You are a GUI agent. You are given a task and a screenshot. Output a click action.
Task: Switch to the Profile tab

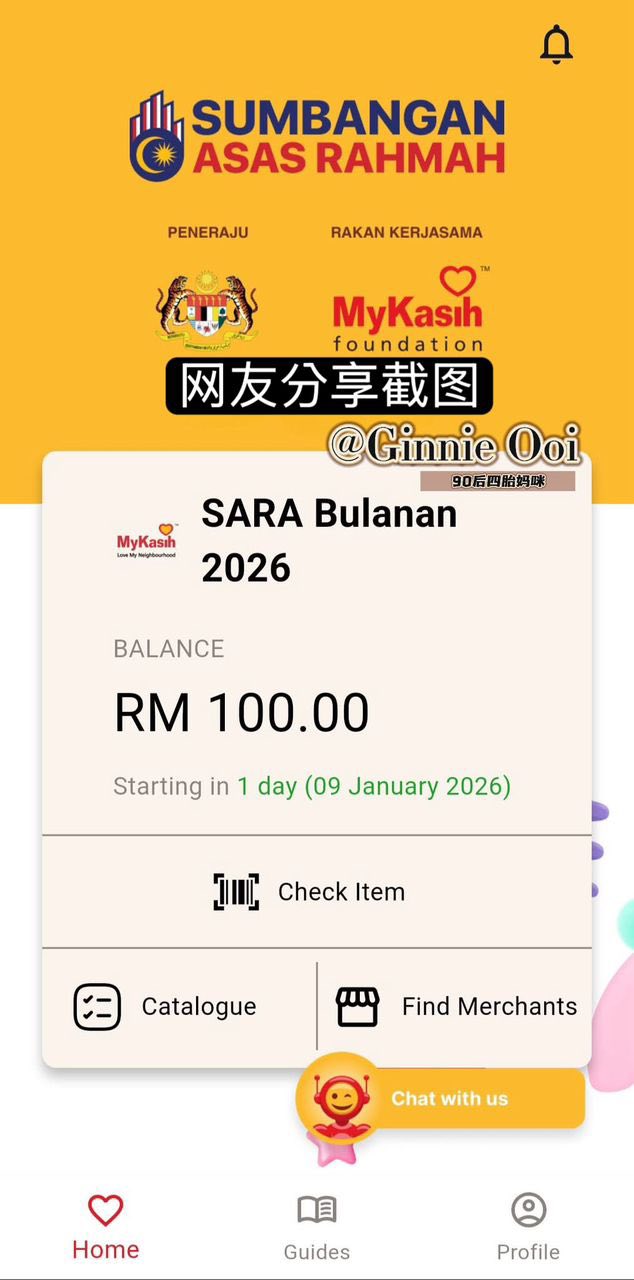pos(528,1227)
